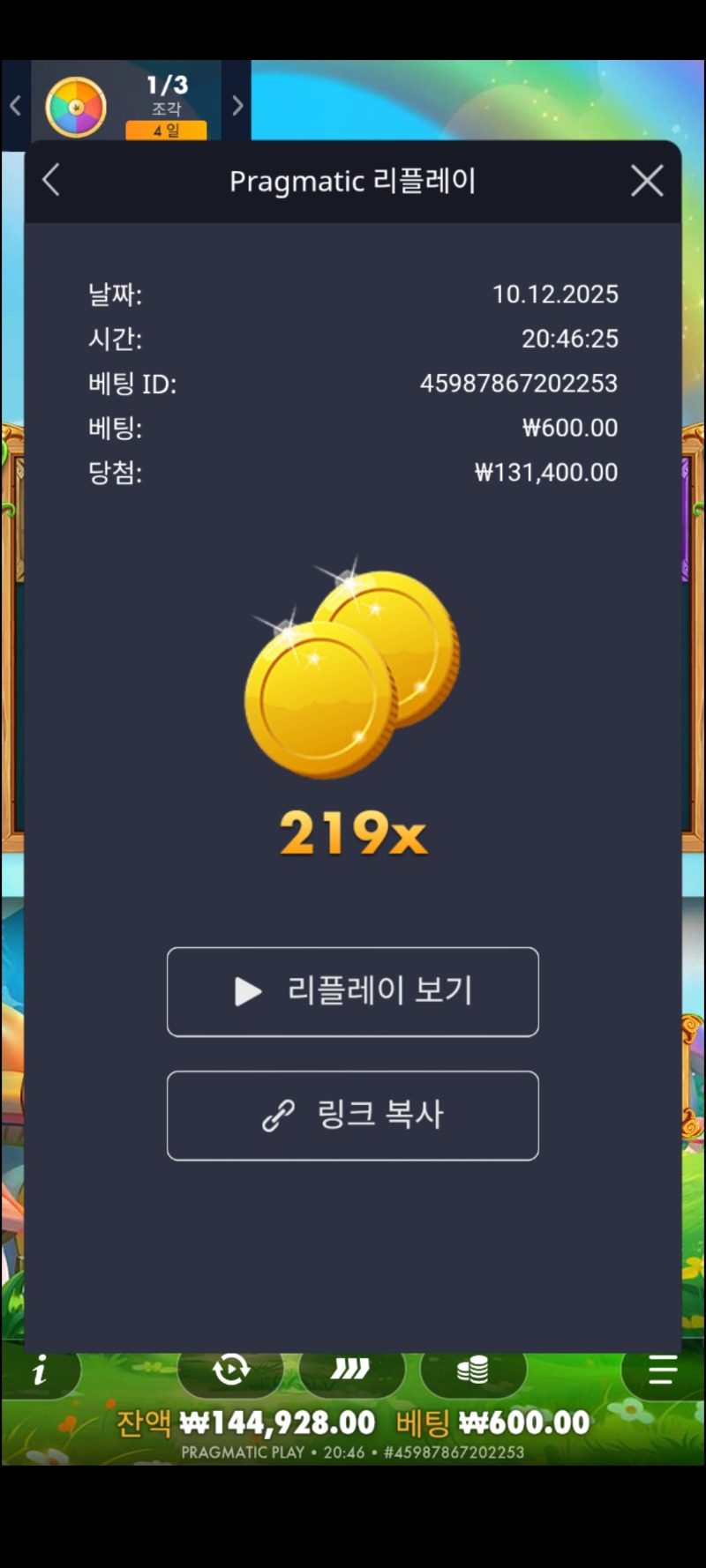
Task: Go to the previous promotion with the left chevron
Action: pyautogui.click(x=14, y=103)
